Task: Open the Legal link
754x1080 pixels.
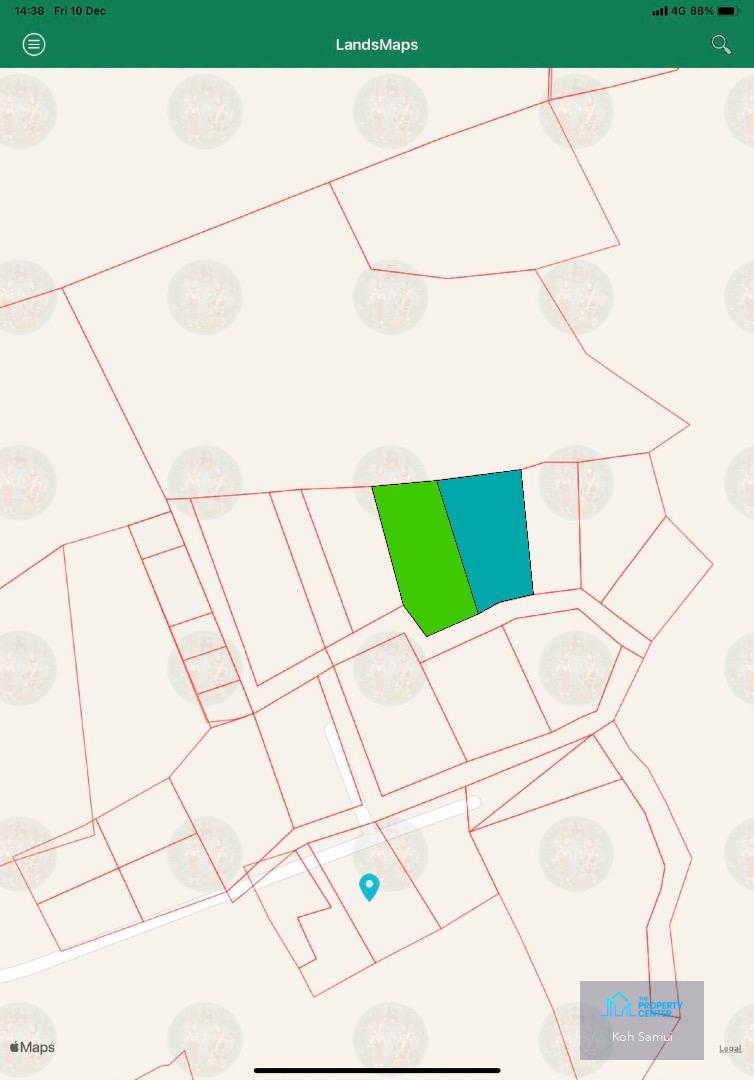Action: [x=730, y=1048]
